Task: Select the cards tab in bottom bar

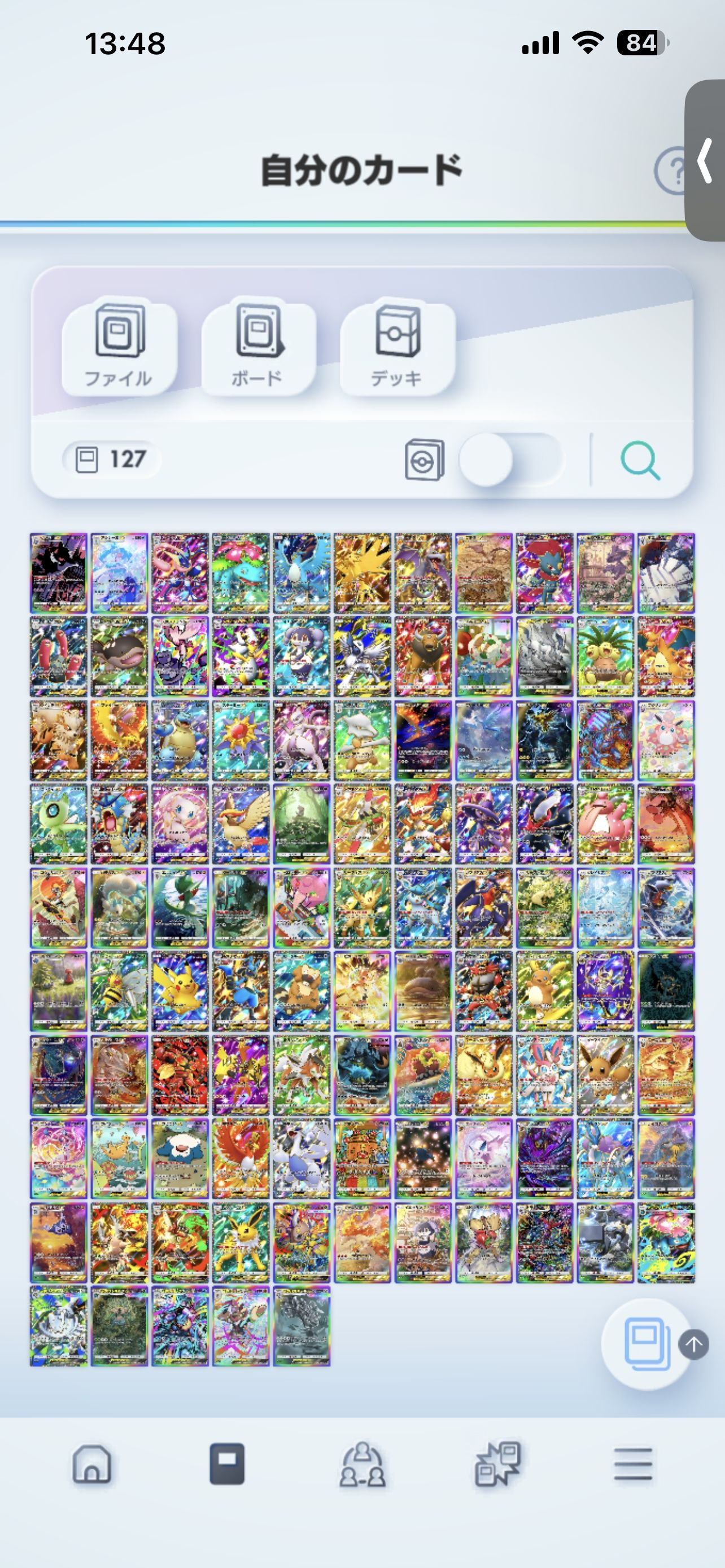Action: (227, 1464)
